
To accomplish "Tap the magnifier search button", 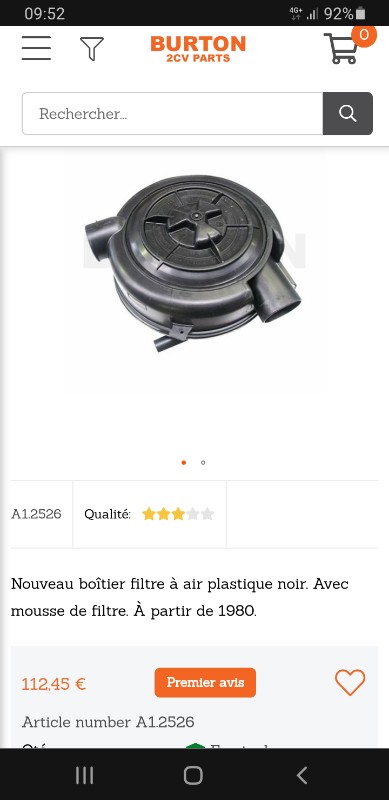I will (348, 113).
